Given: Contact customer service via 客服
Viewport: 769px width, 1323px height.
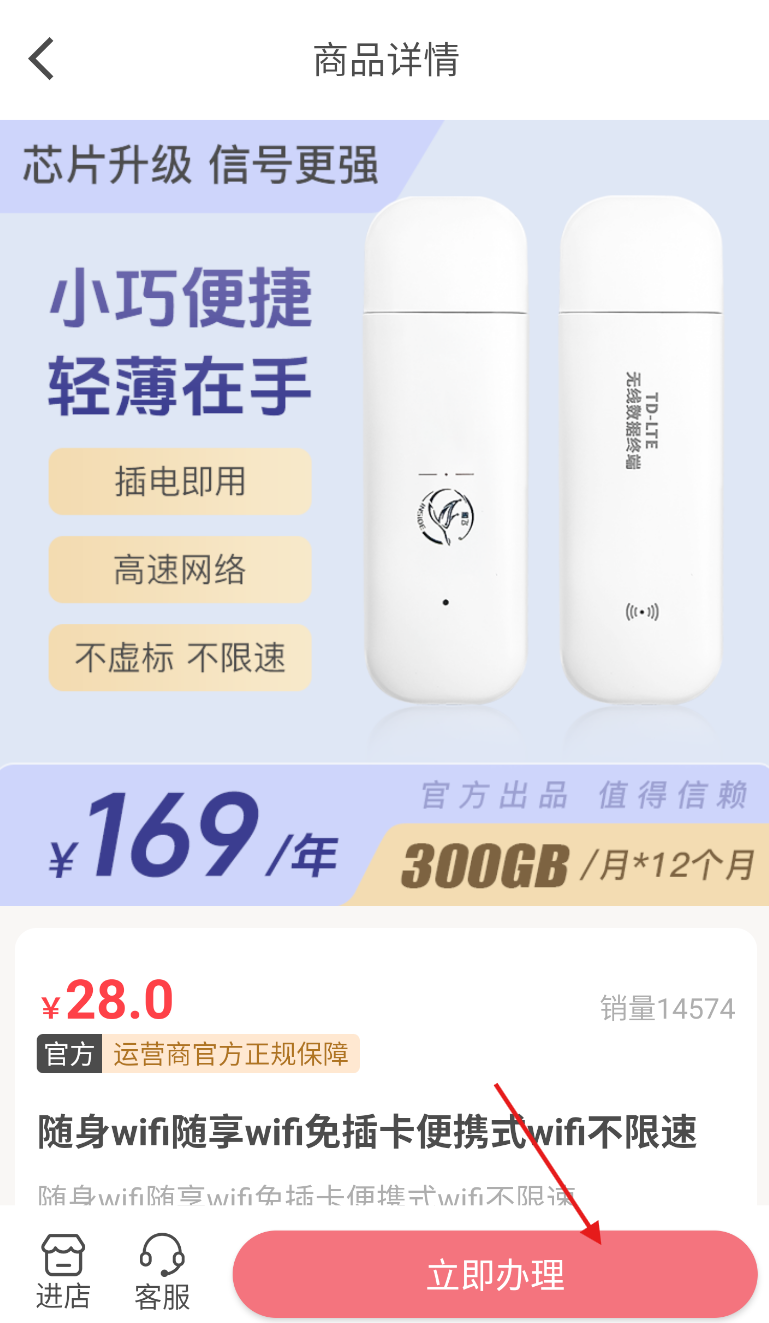Looking at the screenshot, I should (162, 1271).
